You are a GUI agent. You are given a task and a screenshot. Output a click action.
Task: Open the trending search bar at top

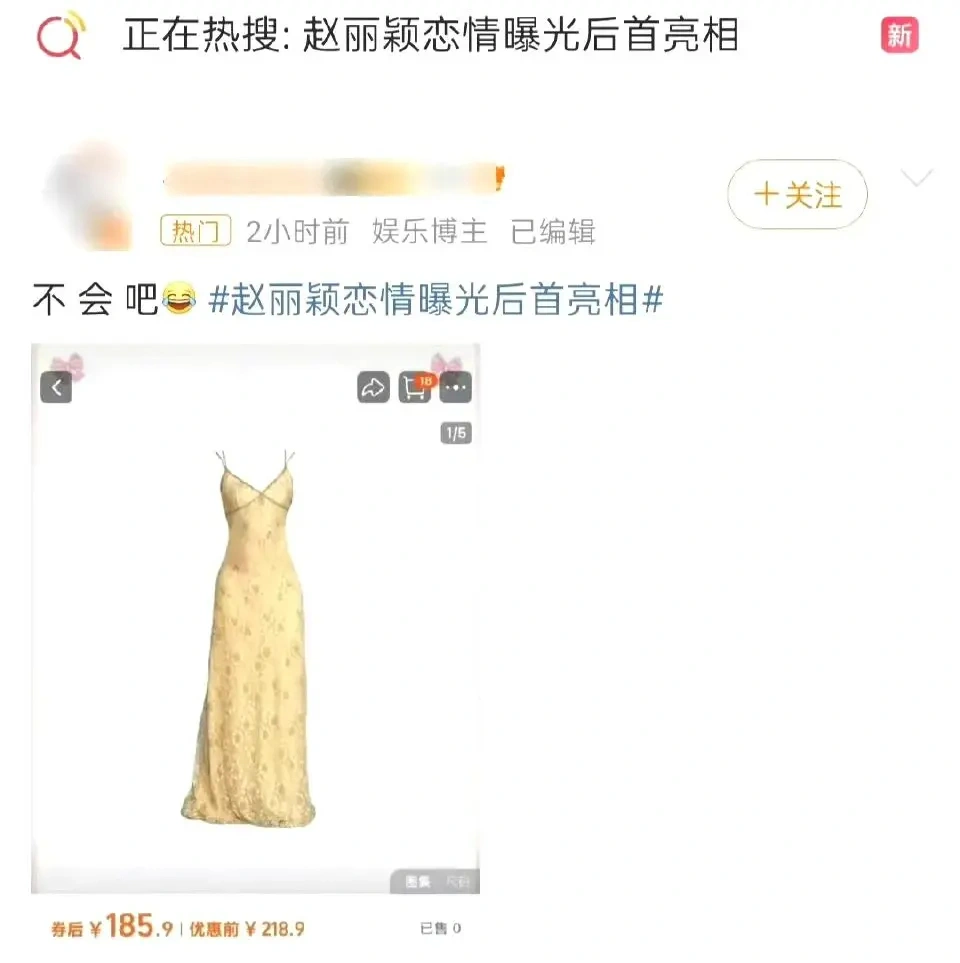(430, 36)
